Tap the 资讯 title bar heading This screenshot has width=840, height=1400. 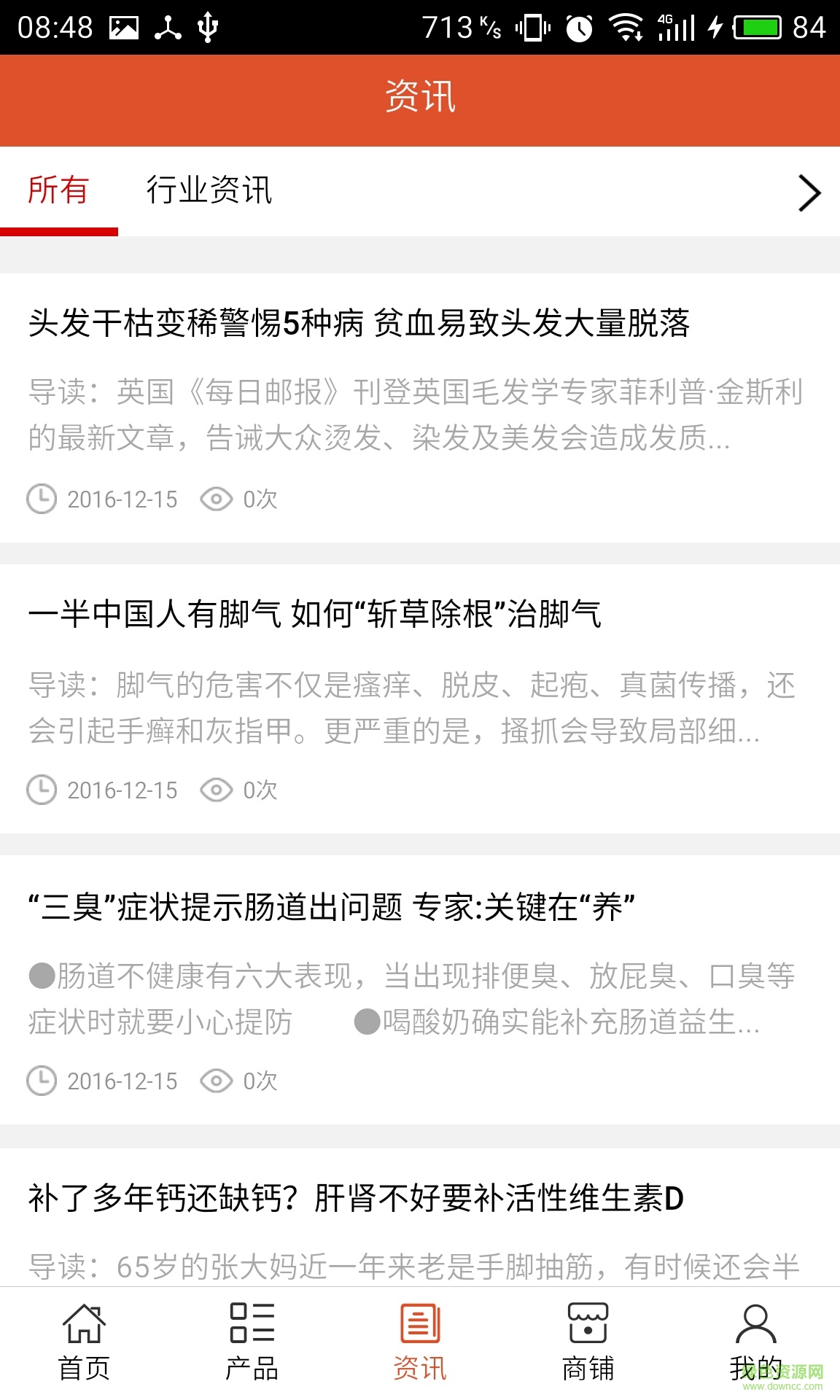[420, 99]
